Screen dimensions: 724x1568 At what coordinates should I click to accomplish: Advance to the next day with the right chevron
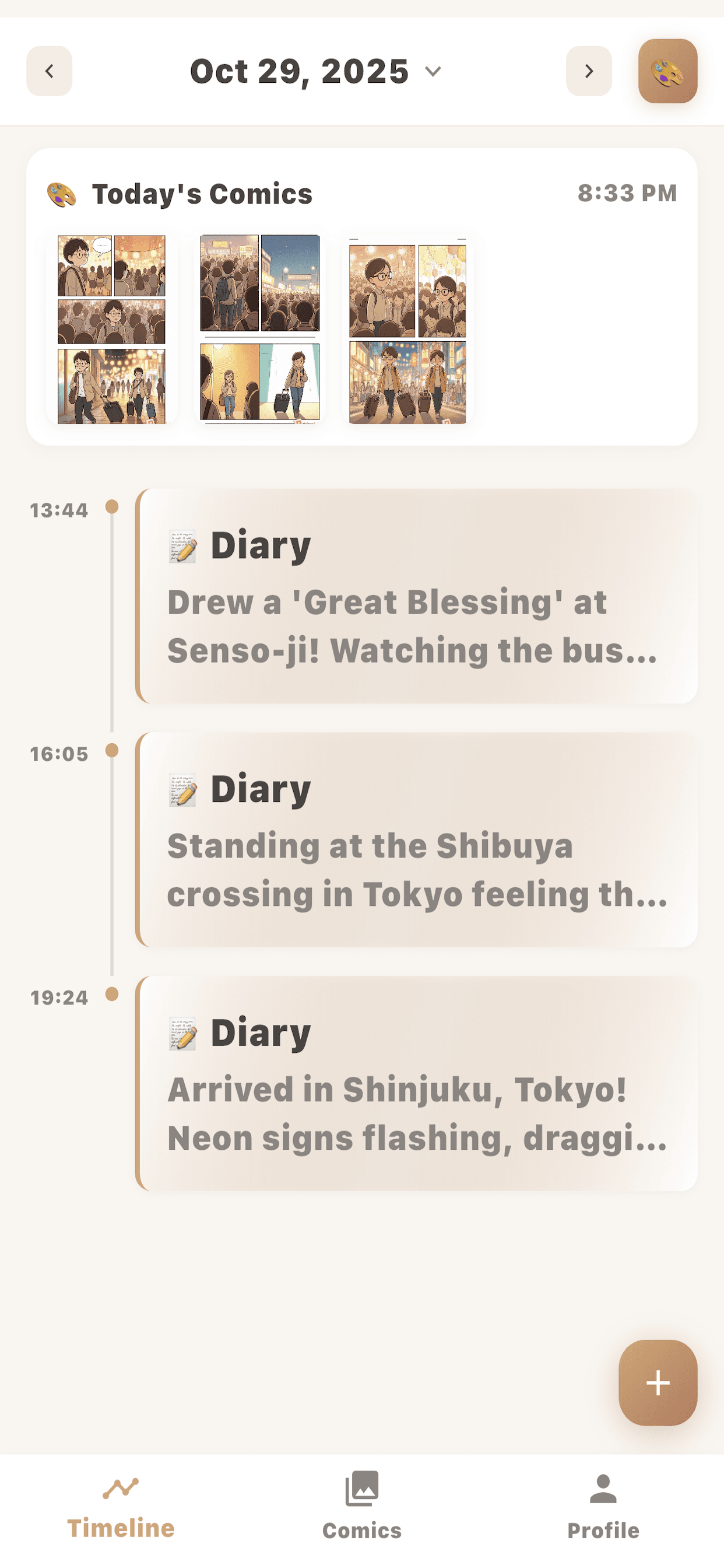(588, 71)
